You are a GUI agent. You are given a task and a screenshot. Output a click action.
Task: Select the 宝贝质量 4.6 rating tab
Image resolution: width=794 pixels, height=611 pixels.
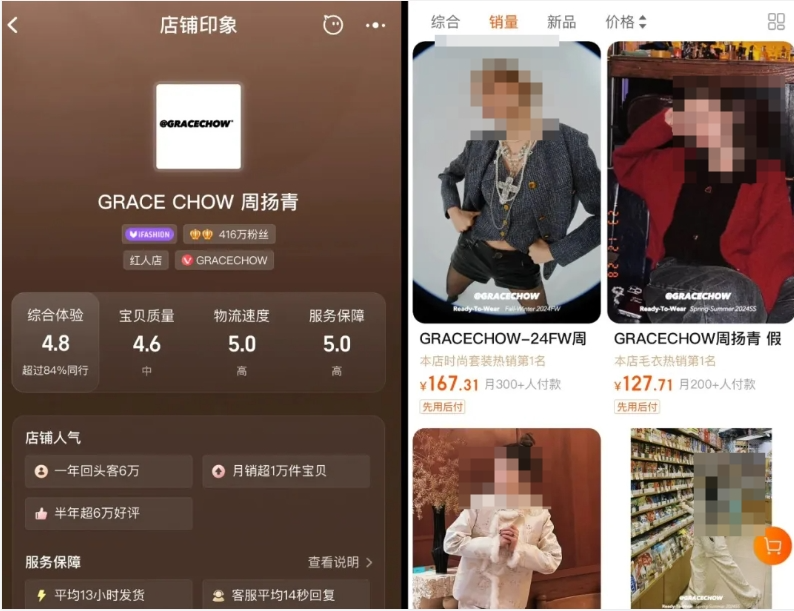(x=147, y=342)
